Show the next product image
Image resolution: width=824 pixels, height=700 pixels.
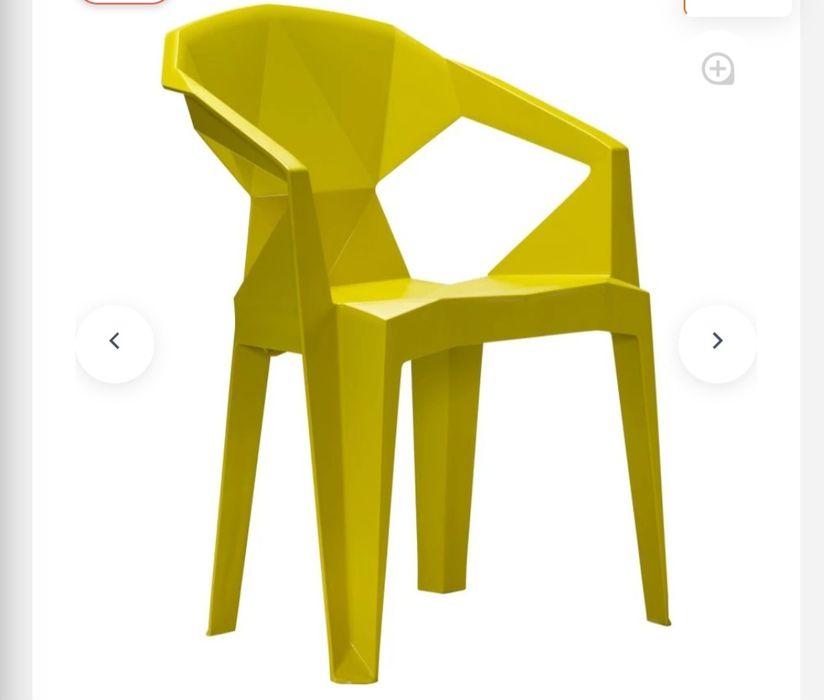(x=717, y=343)
